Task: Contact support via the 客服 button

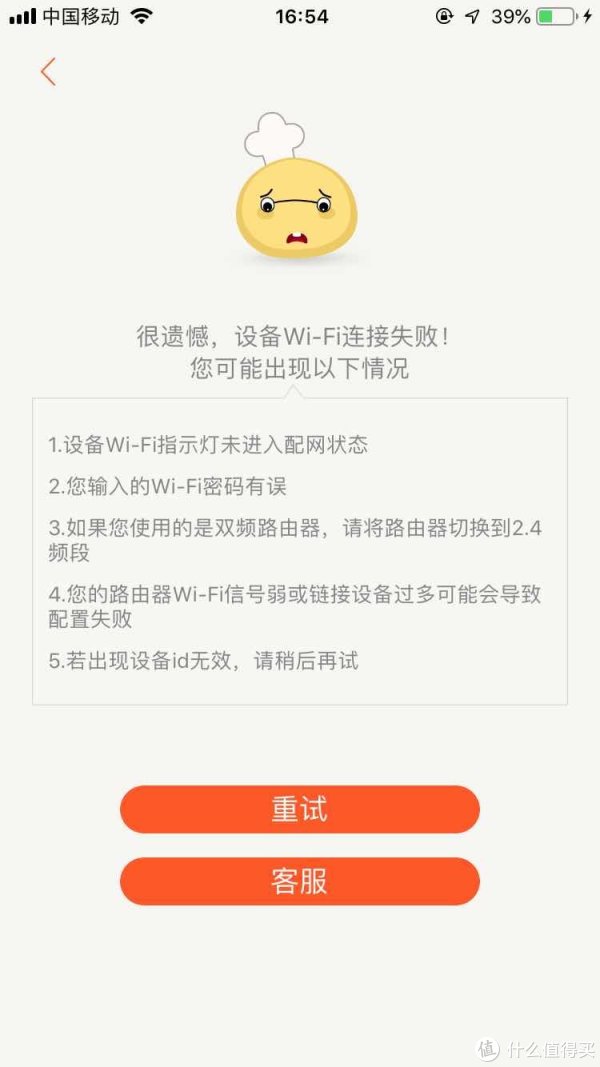Action: (300, 881)
